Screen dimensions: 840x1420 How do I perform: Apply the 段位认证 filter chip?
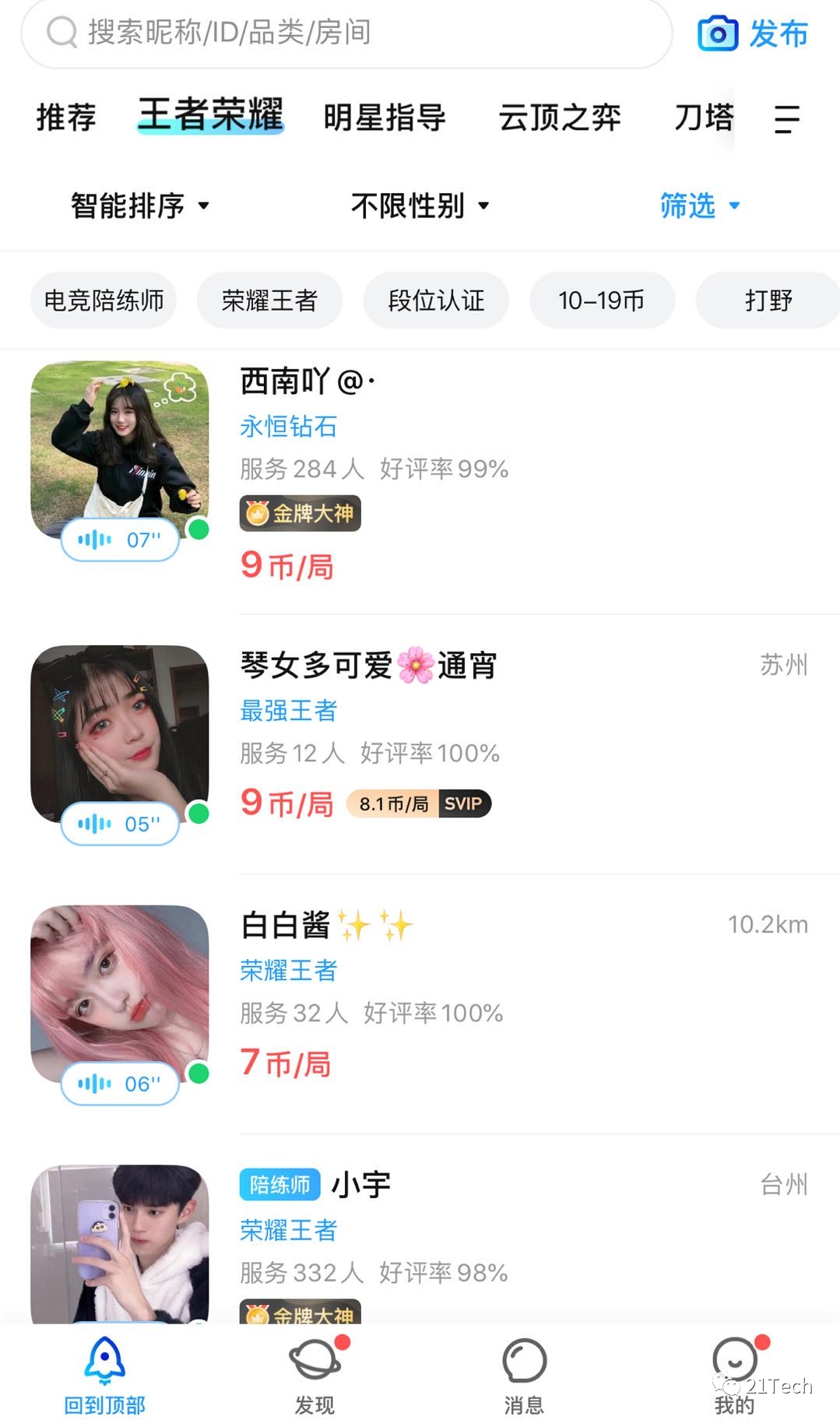pos(436,301)
